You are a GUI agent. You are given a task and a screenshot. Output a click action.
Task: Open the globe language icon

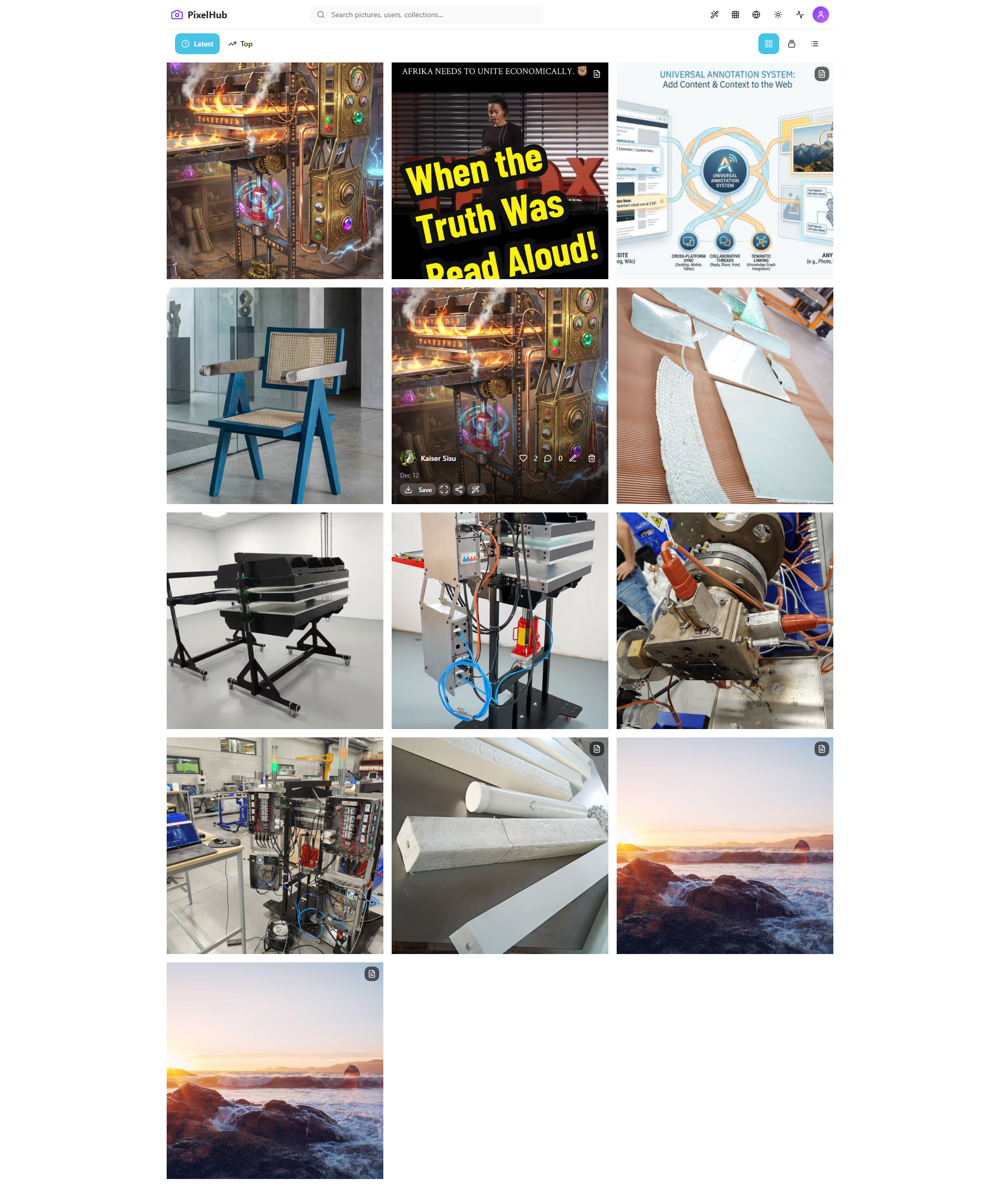(x=756, y=15)
